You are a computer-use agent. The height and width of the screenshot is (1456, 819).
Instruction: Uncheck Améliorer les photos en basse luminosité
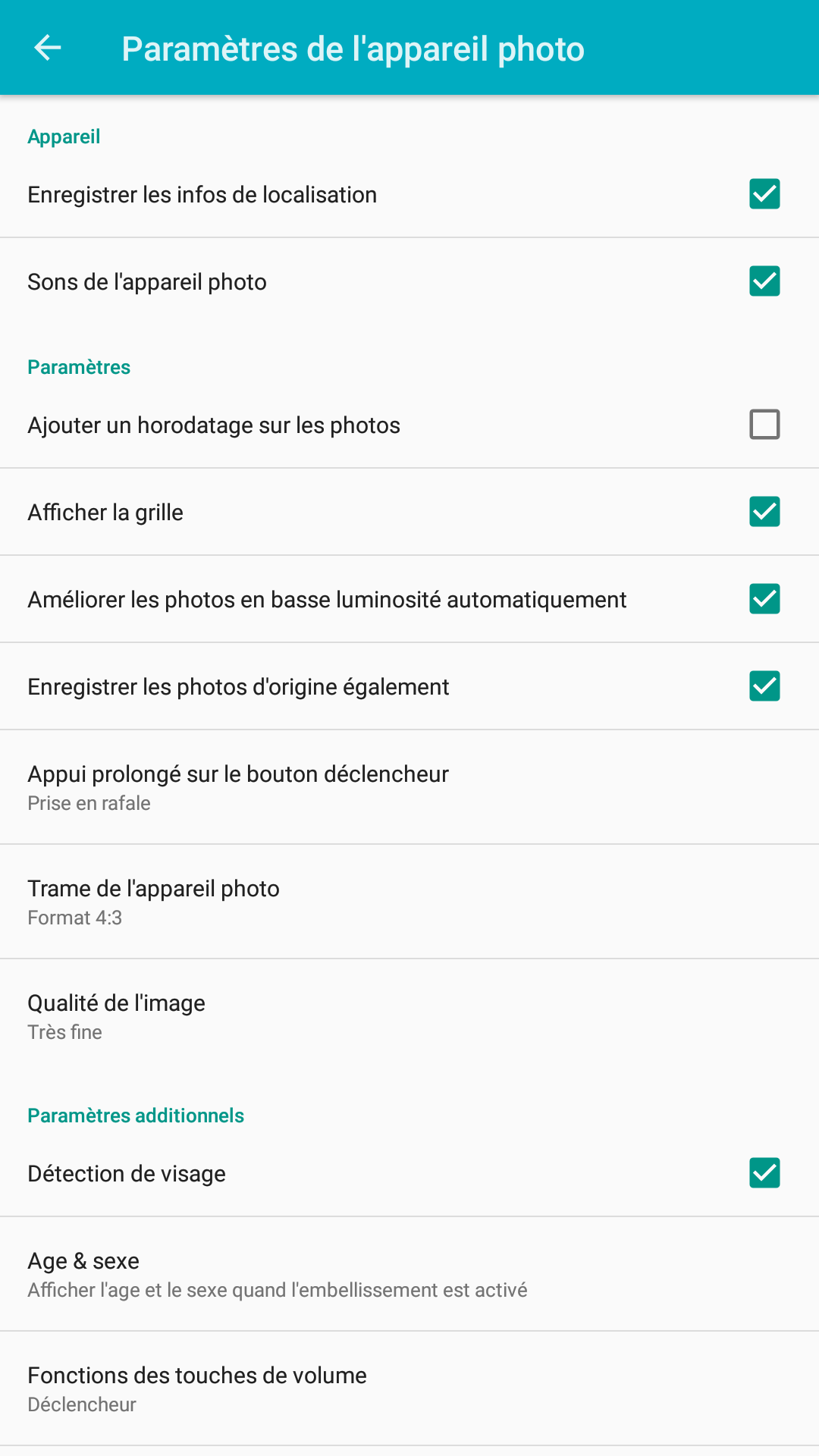pyautogui.click(x=764, y=599)
